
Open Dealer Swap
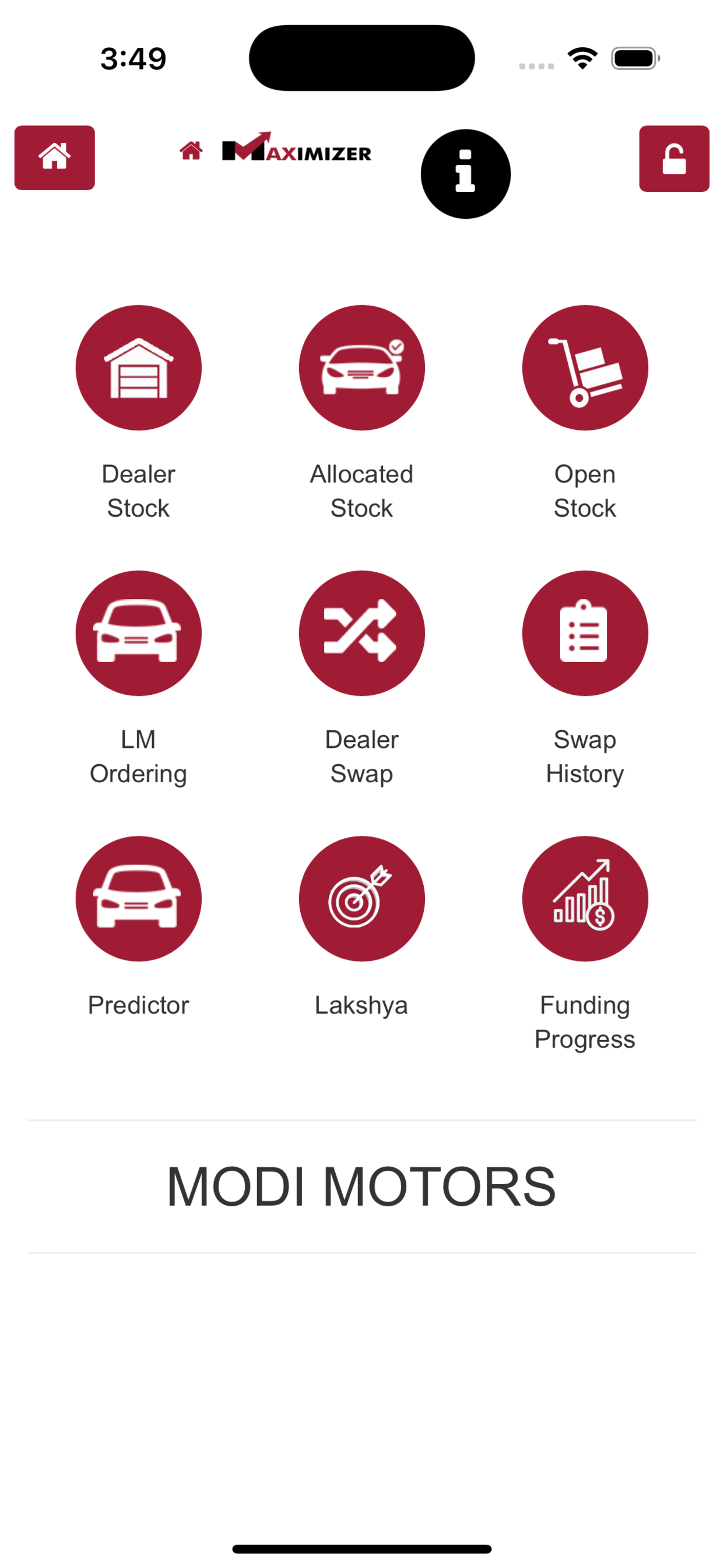(362, 633)
